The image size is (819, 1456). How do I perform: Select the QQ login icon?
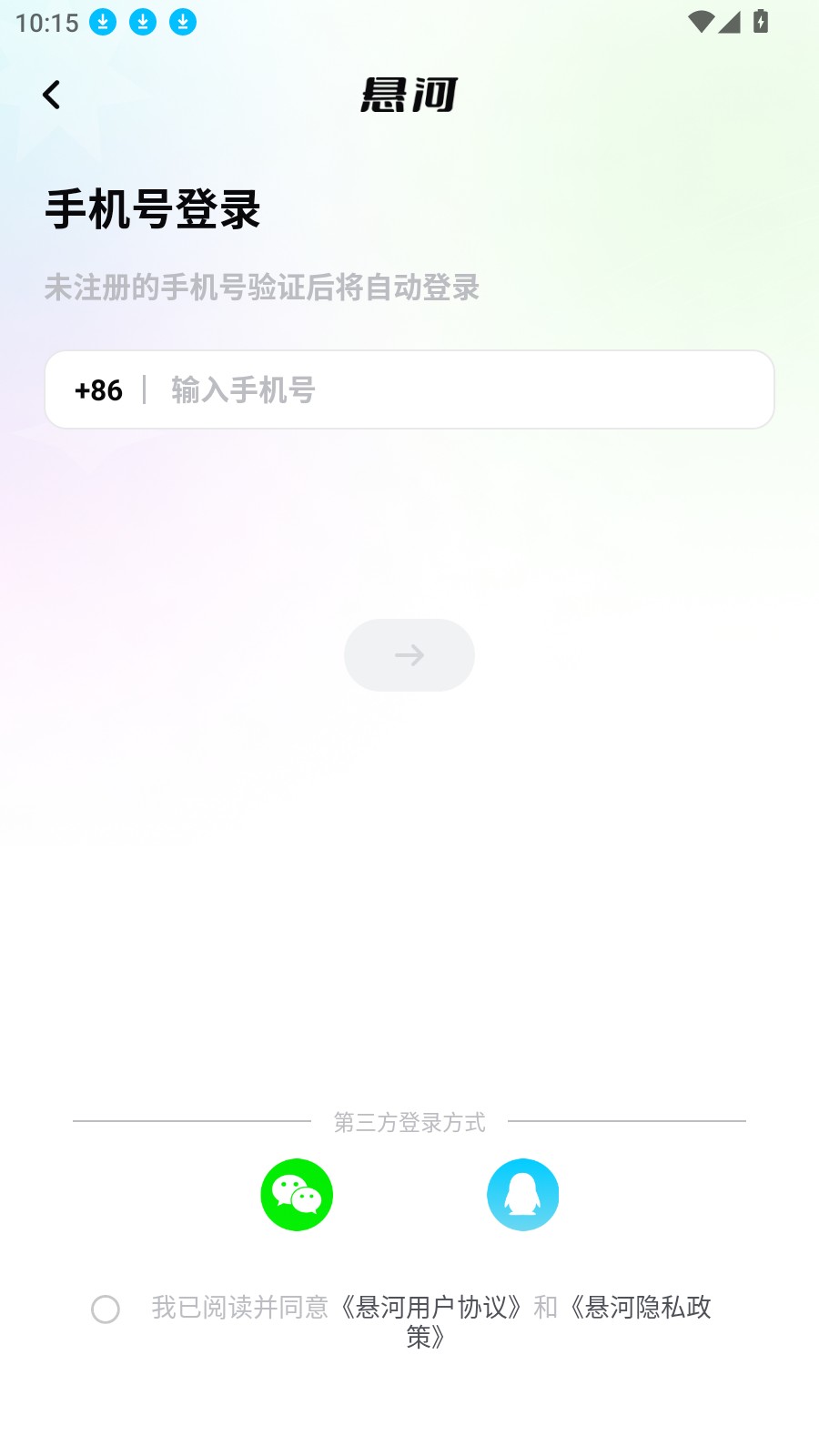(522, 1195)
